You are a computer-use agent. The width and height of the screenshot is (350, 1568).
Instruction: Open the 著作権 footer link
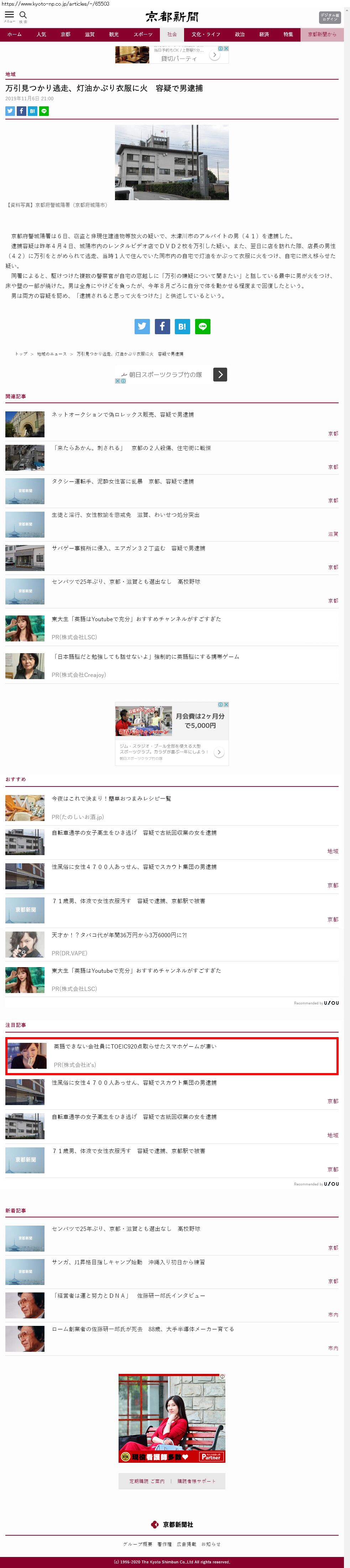(x=164, y=1544)
